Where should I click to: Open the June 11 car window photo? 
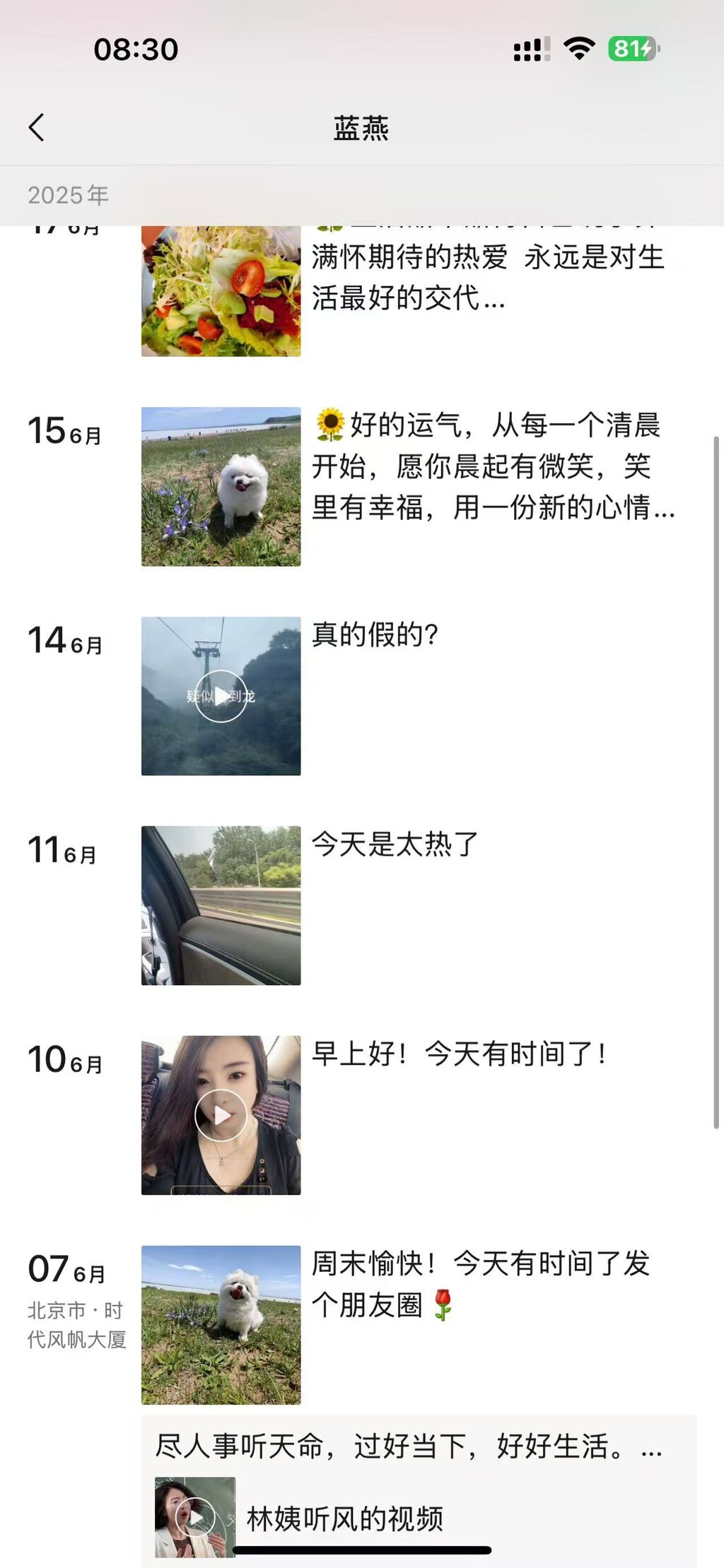click(x=221, y=905)
